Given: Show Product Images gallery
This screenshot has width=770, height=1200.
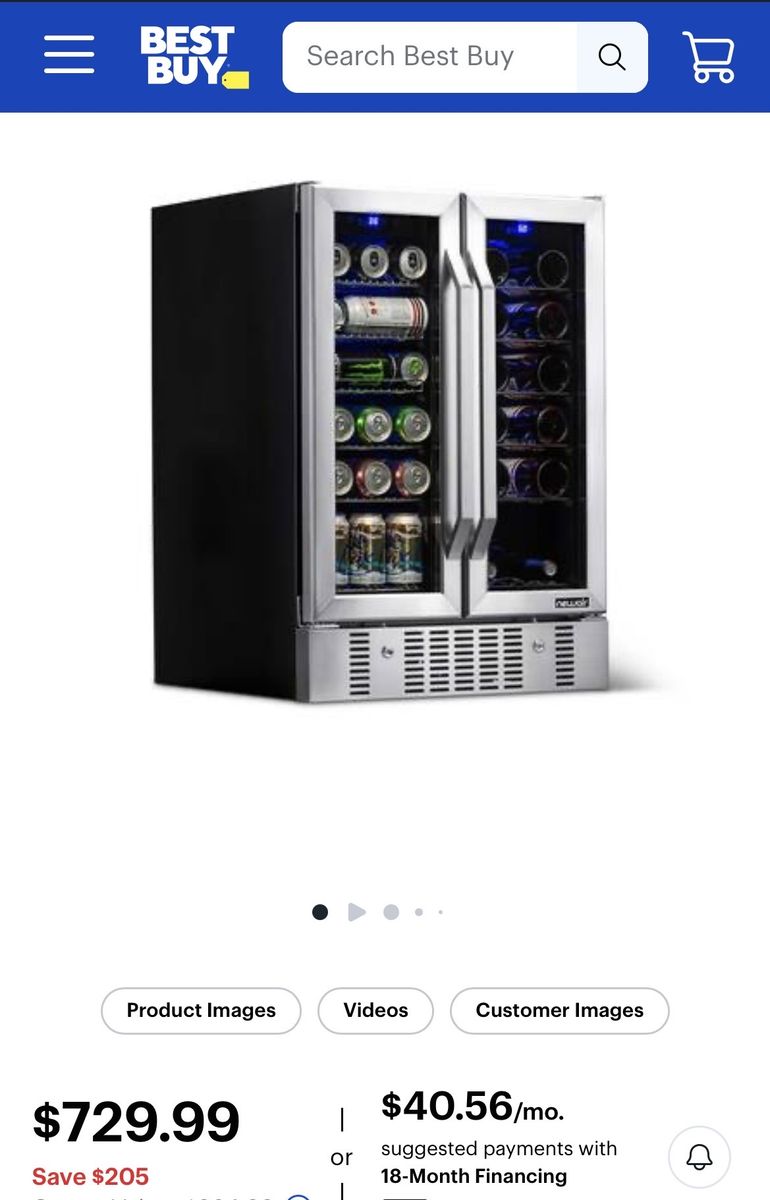Looking at the screenshot, I should click(x=201, y=1011).
